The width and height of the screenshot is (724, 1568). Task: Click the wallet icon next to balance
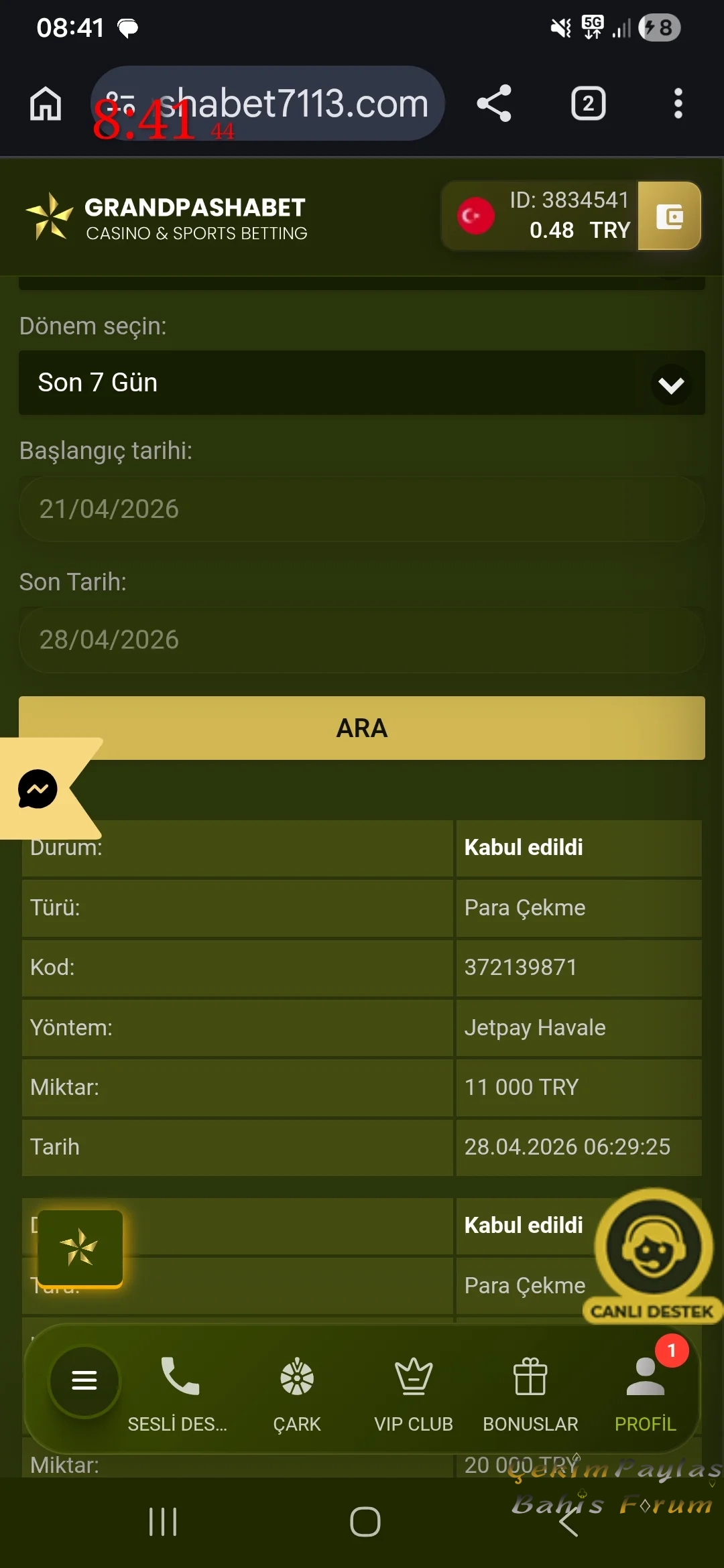pyautogui.click(x=668, y=215)
